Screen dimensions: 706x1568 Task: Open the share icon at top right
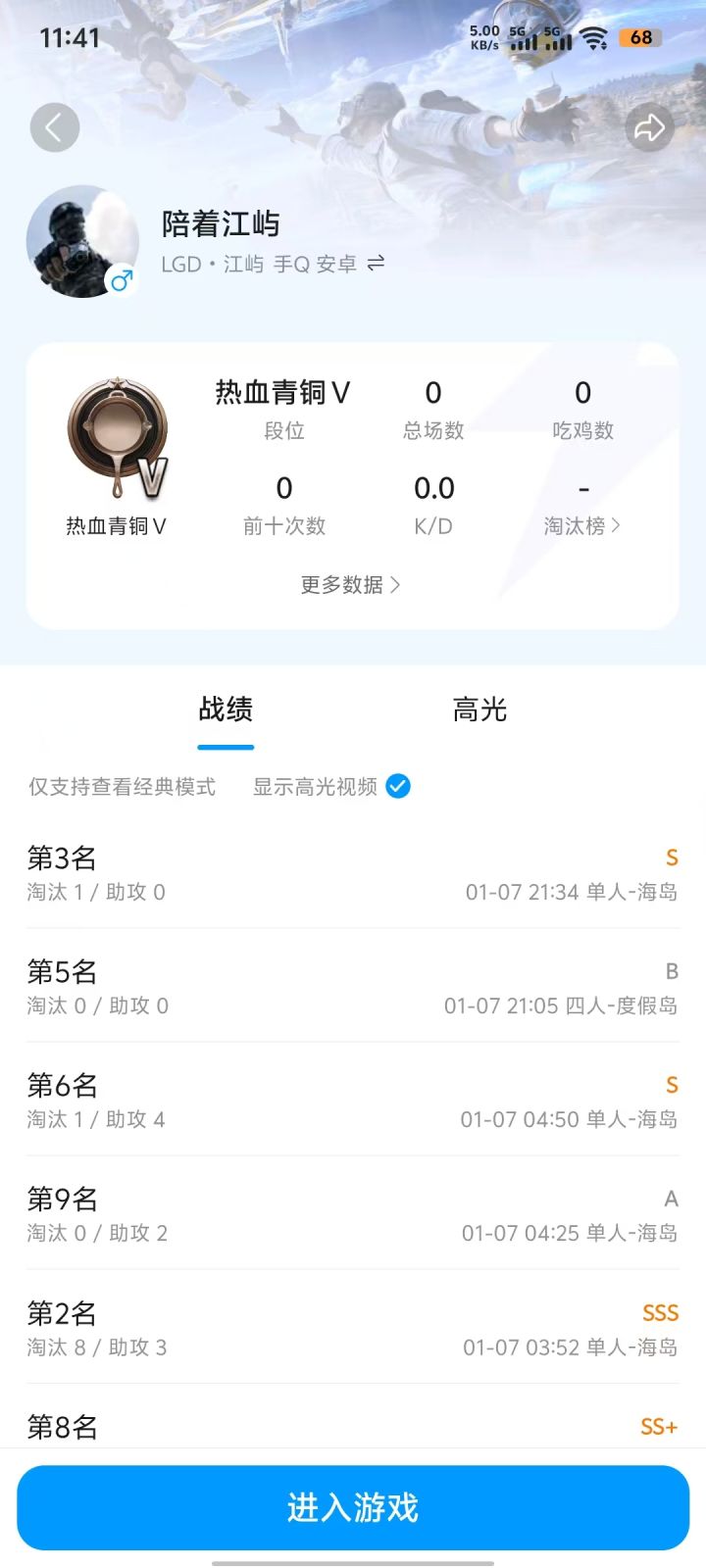coord(650,126)
